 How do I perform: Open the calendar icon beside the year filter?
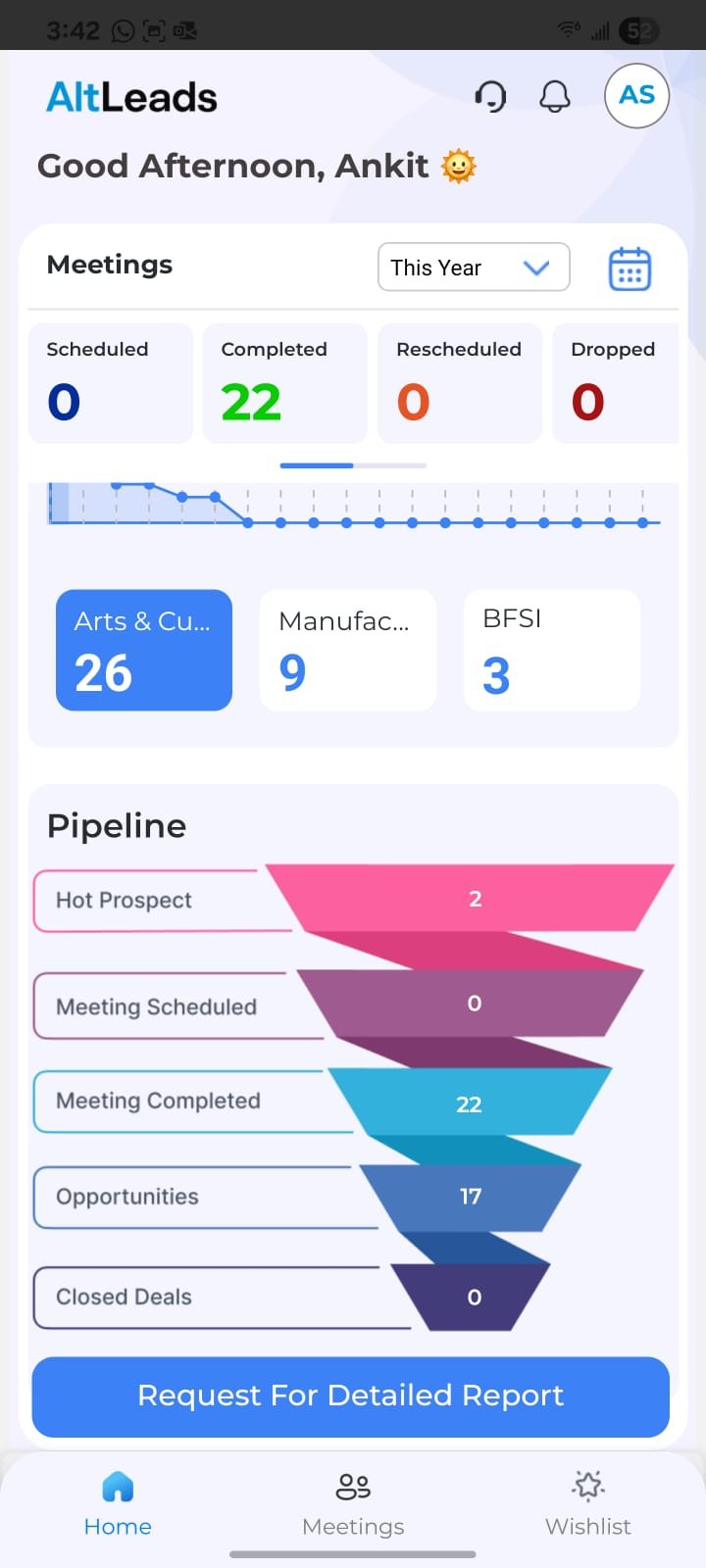pyautogui.click(x=629, y=268)
